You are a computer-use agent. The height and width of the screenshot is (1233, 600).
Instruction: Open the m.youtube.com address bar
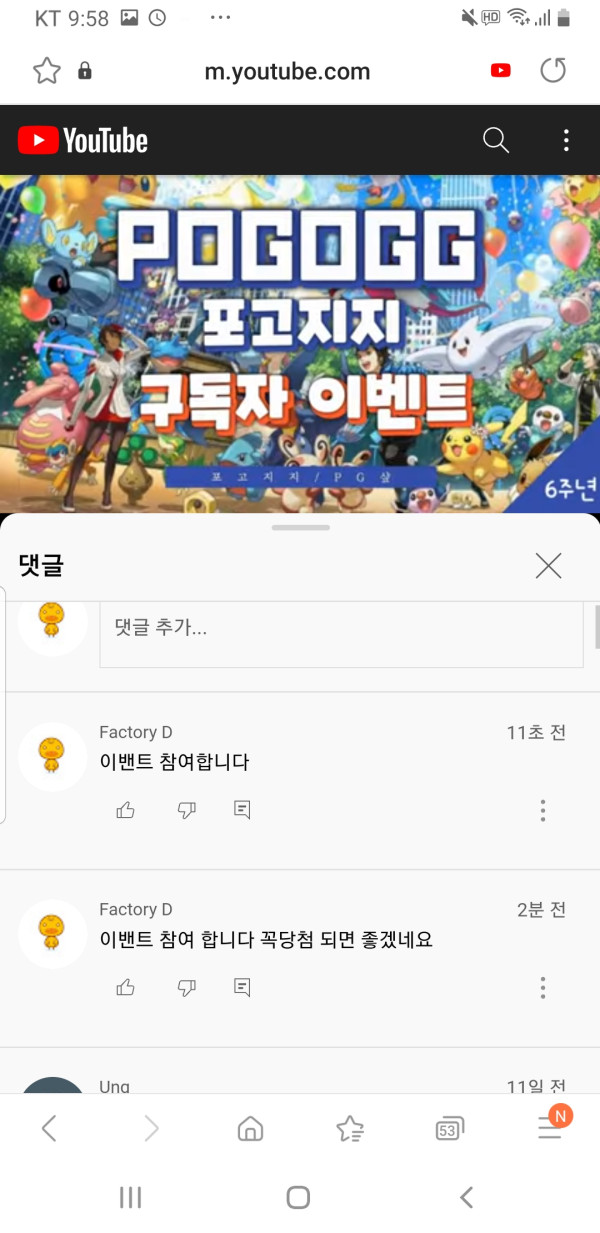287,71
